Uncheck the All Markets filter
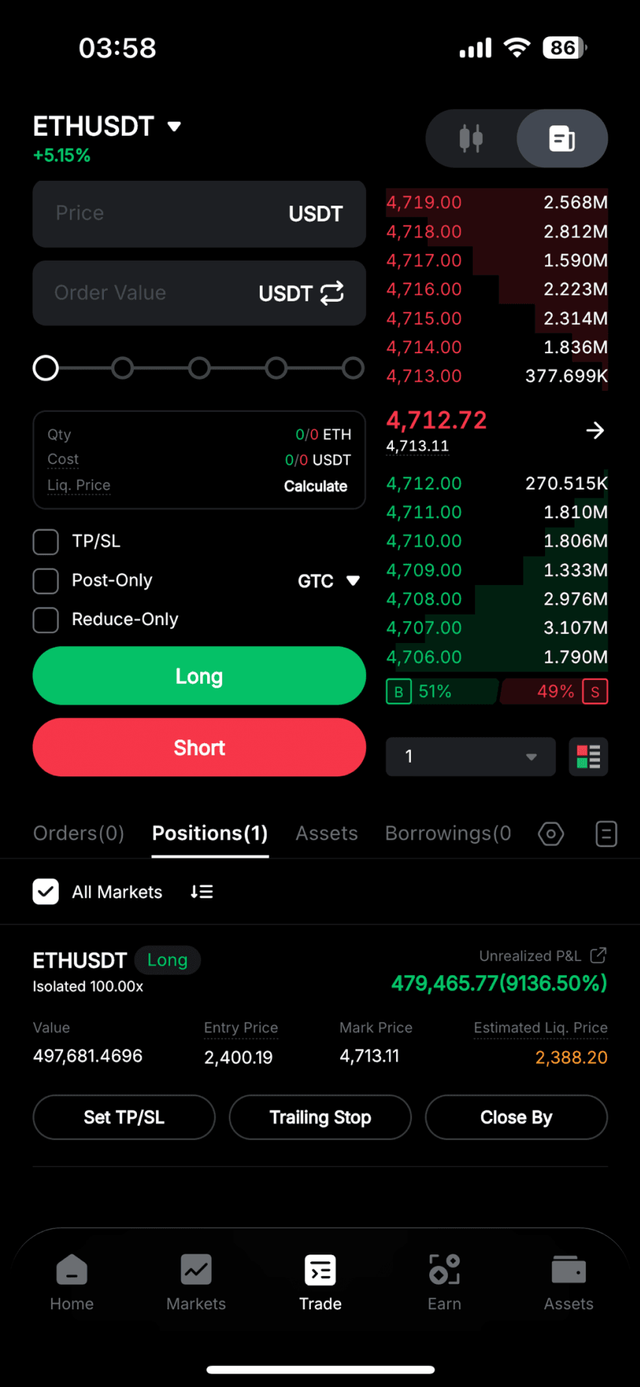Viewport: 640px width, 1387px height. tap(46, 892)
